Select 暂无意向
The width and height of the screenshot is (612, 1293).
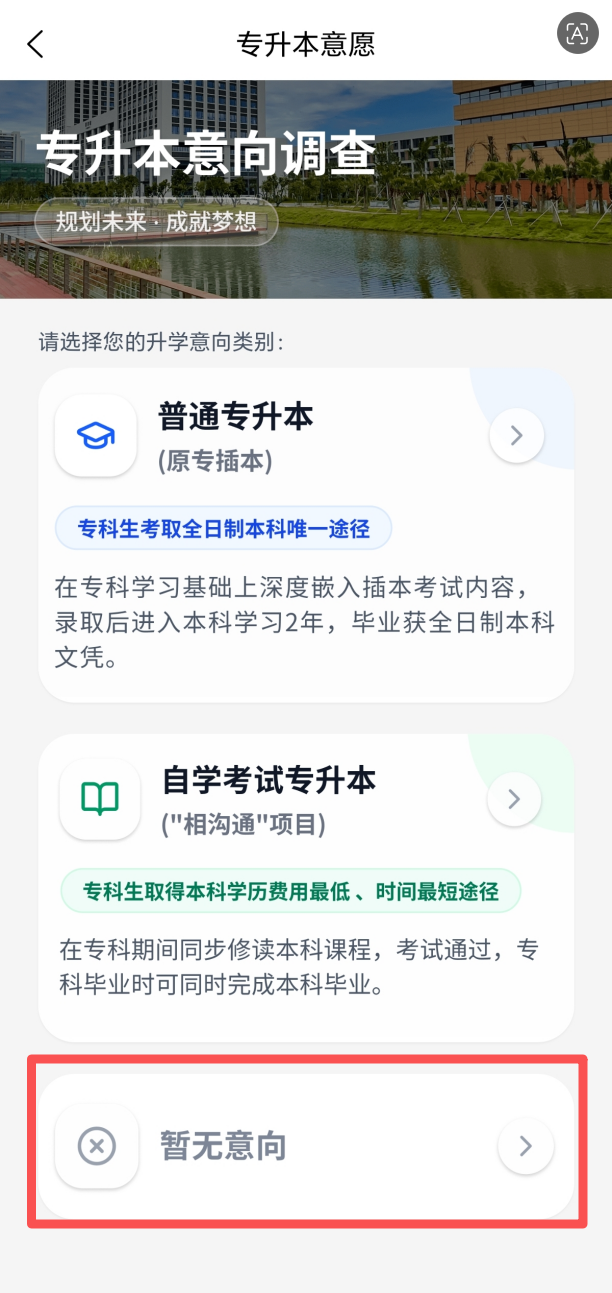[306, 1146]
